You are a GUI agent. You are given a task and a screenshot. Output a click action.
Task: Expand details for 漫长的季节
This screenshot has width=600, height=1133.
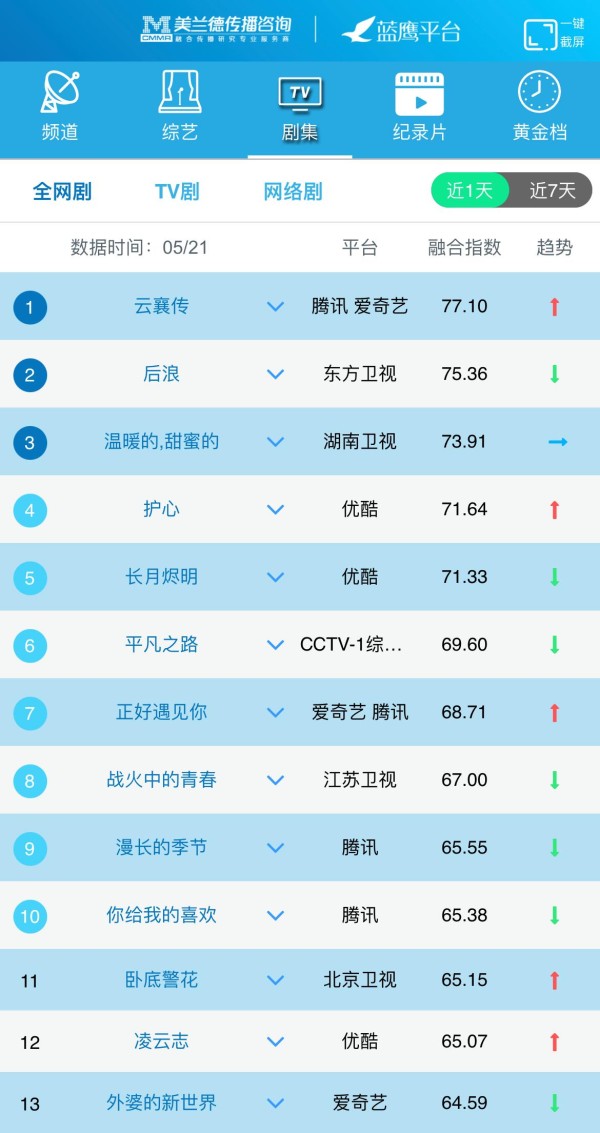pos(275,848)
